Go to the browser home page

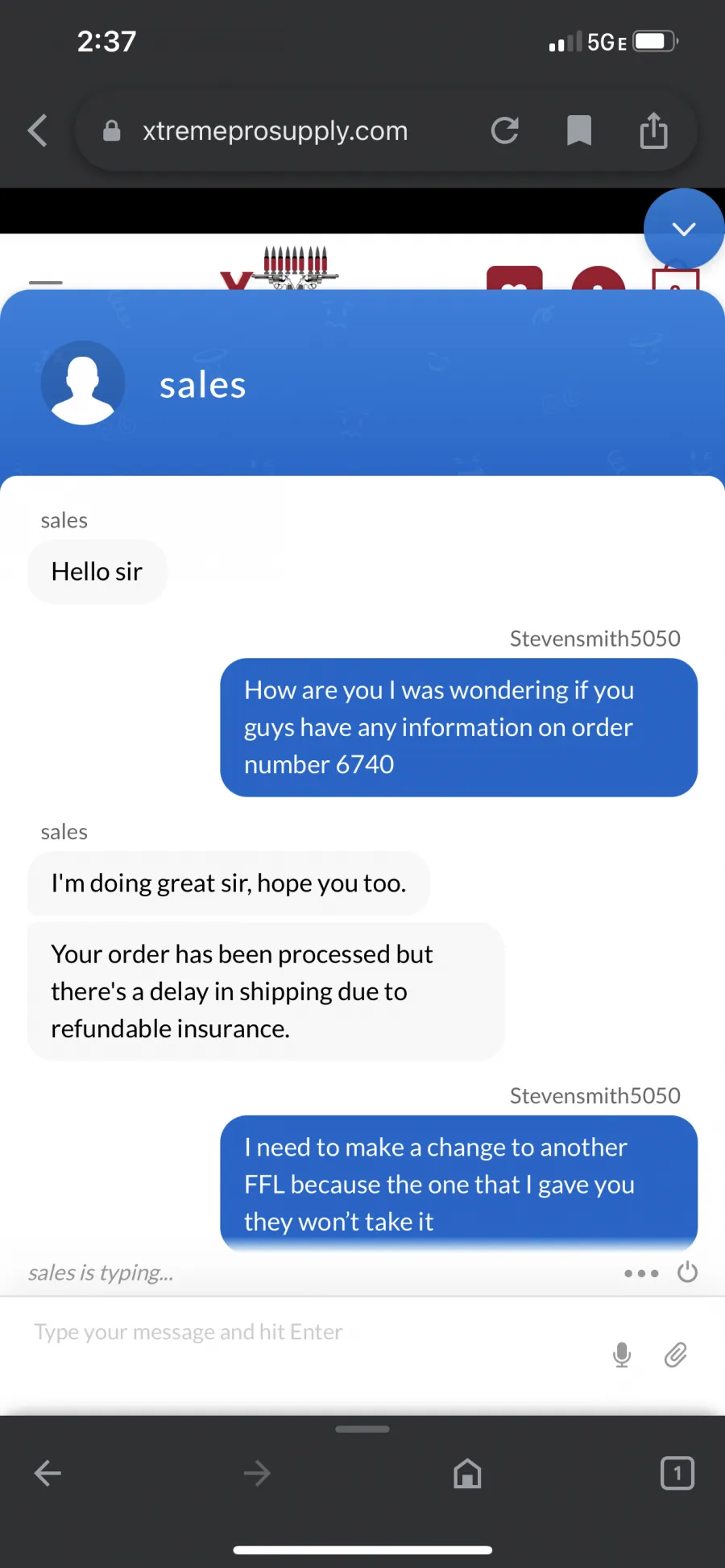[x=467, y=1474]
